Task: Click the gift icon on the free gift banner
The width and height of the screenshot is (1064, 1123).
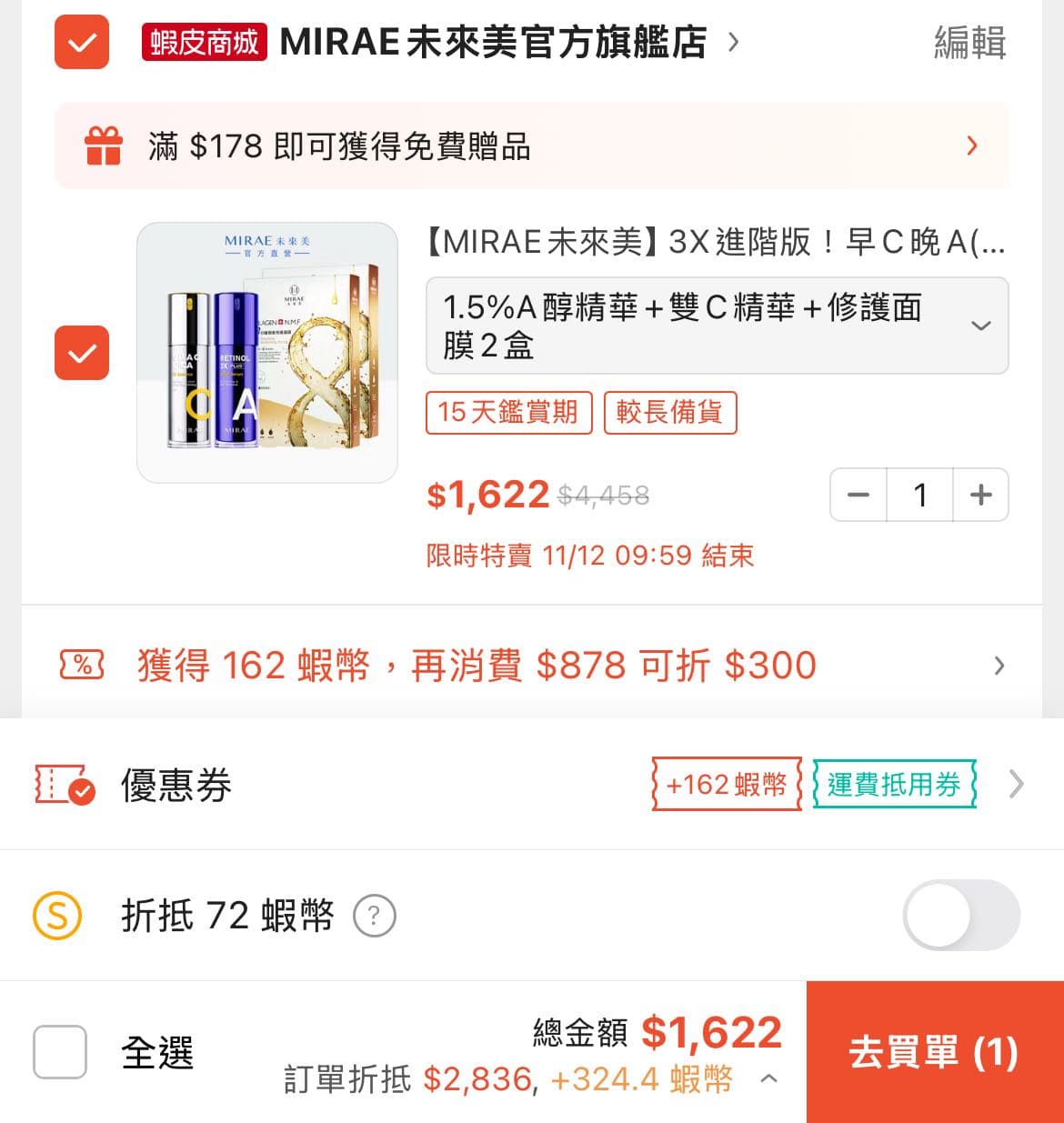Action: [103, 145]
